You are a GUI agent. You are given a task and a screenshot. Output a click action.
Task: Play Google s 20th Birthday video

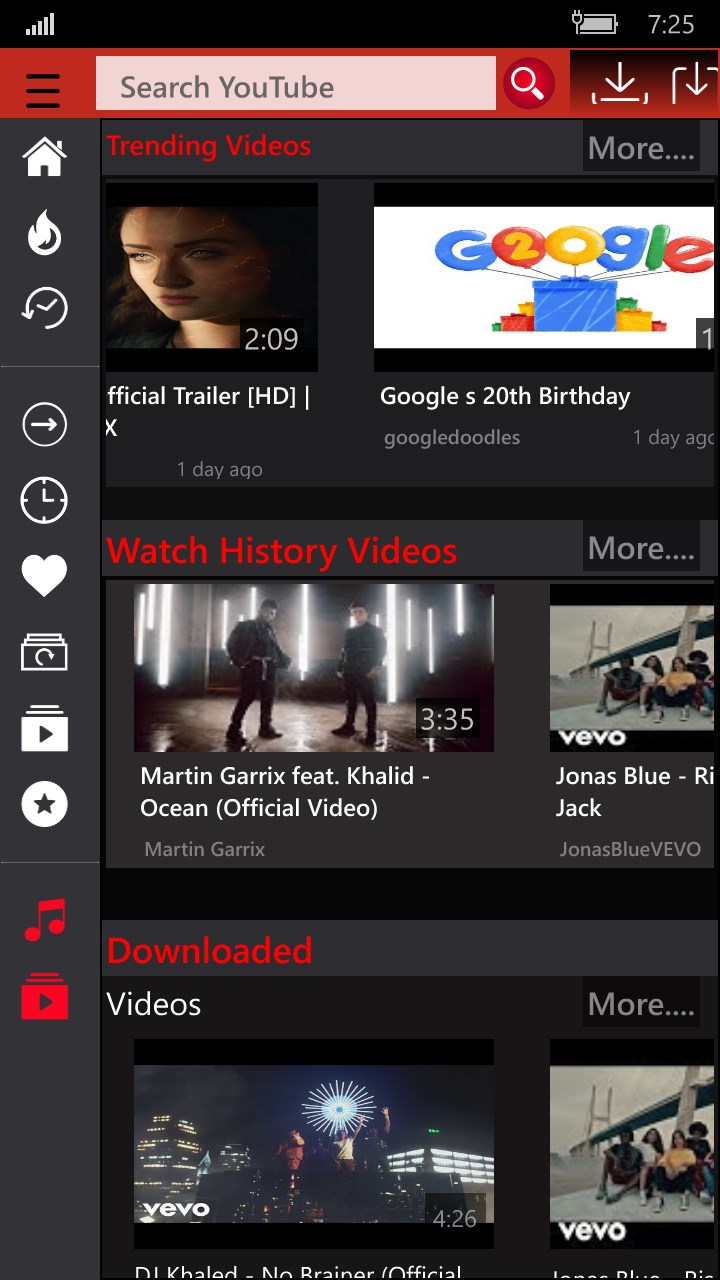point(544,277)
